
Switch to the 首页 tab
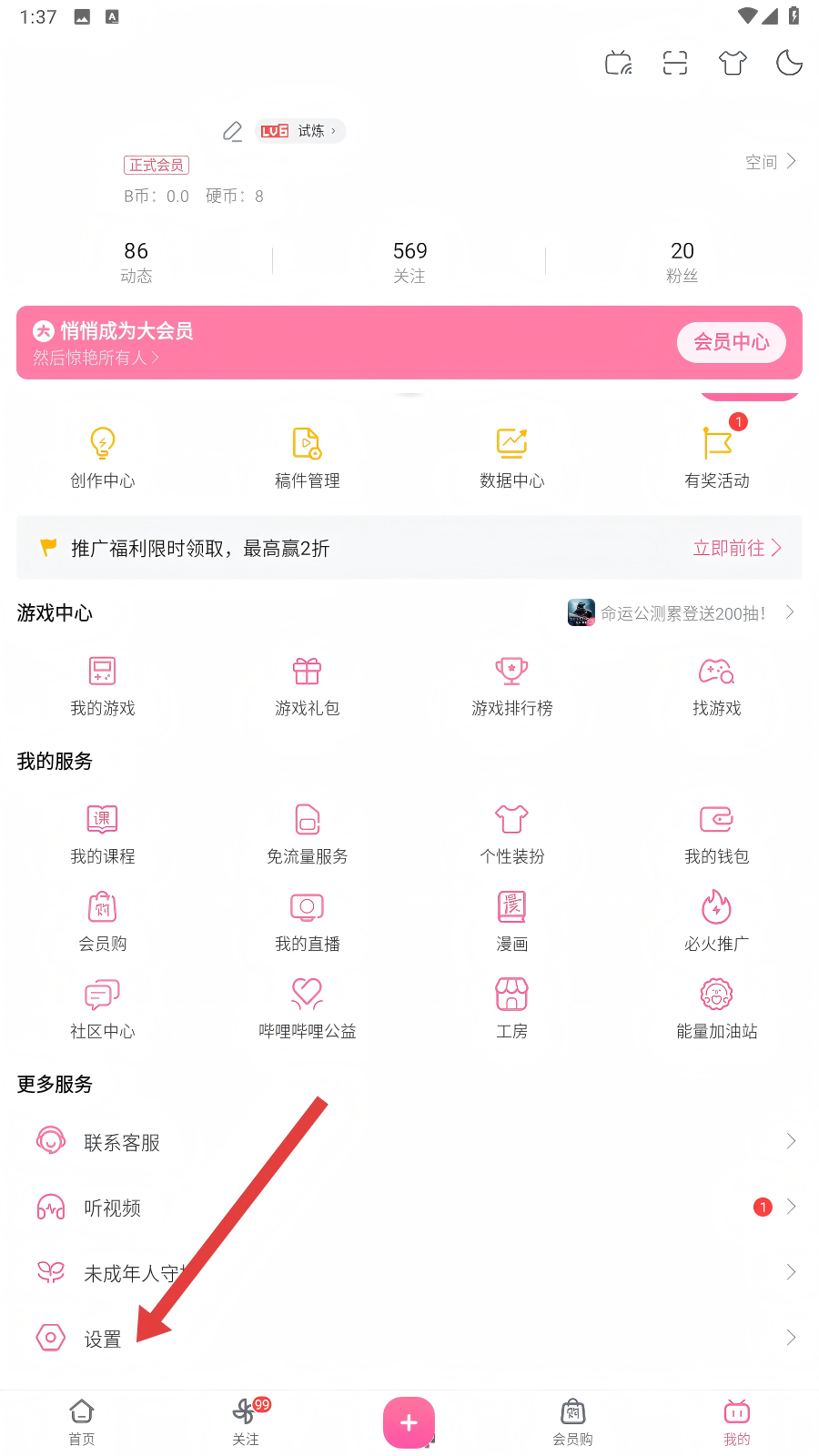point(82,1421)
